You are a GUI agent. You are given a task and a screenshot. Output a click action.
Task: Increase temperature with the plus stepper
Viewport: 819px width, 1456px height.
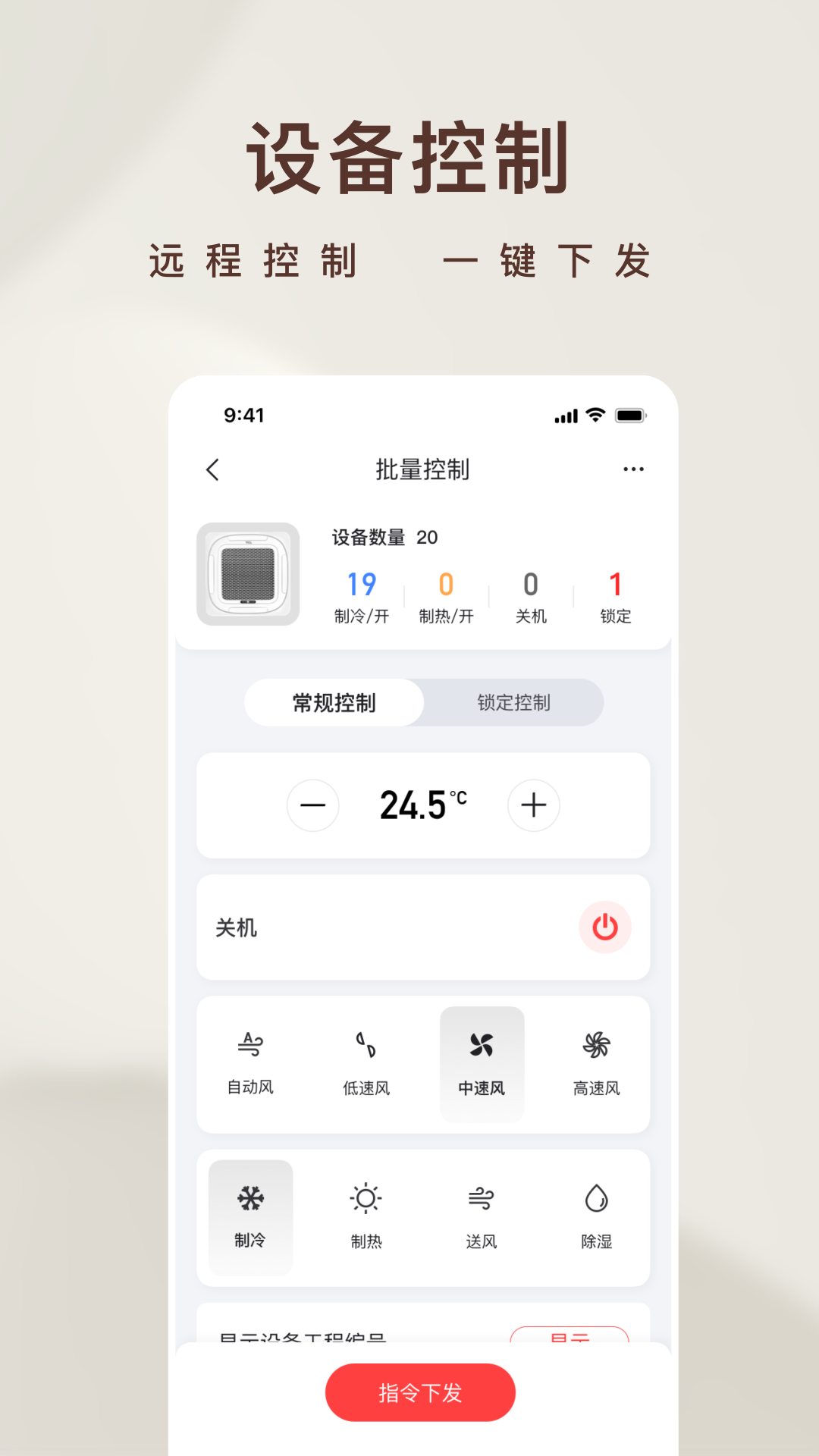(534, 805)
